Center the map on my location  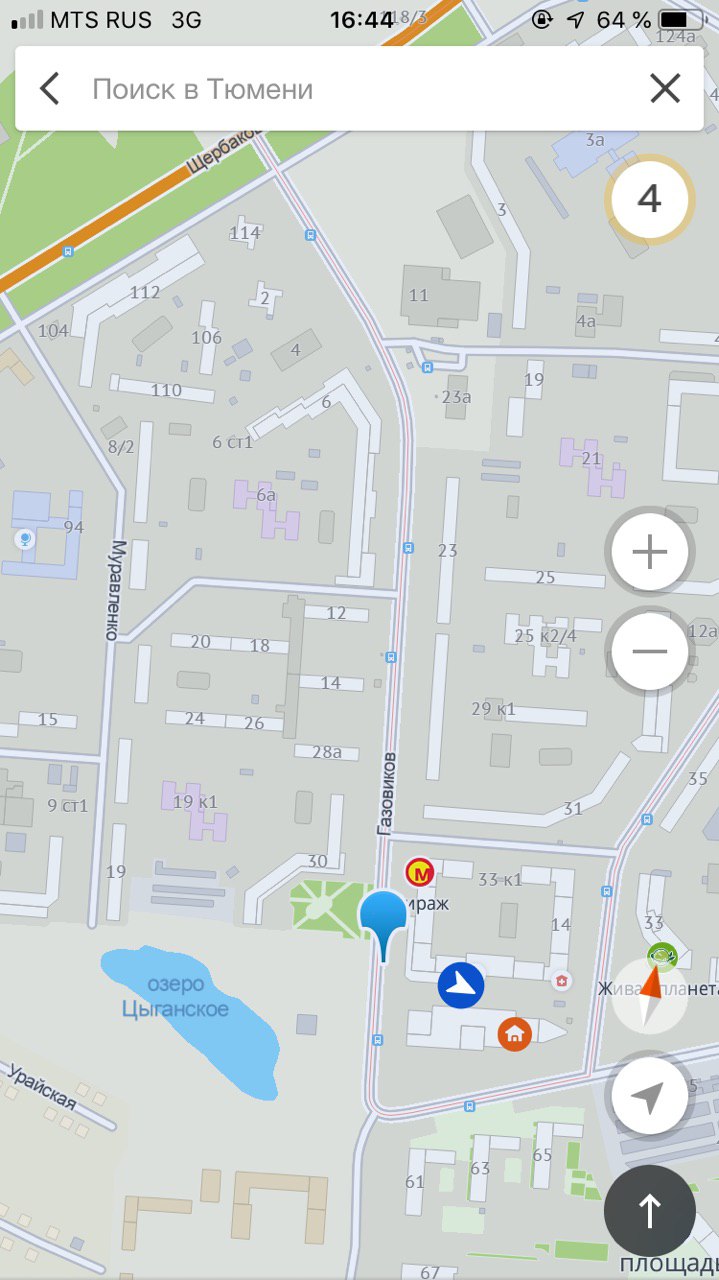coord(650,1097)
